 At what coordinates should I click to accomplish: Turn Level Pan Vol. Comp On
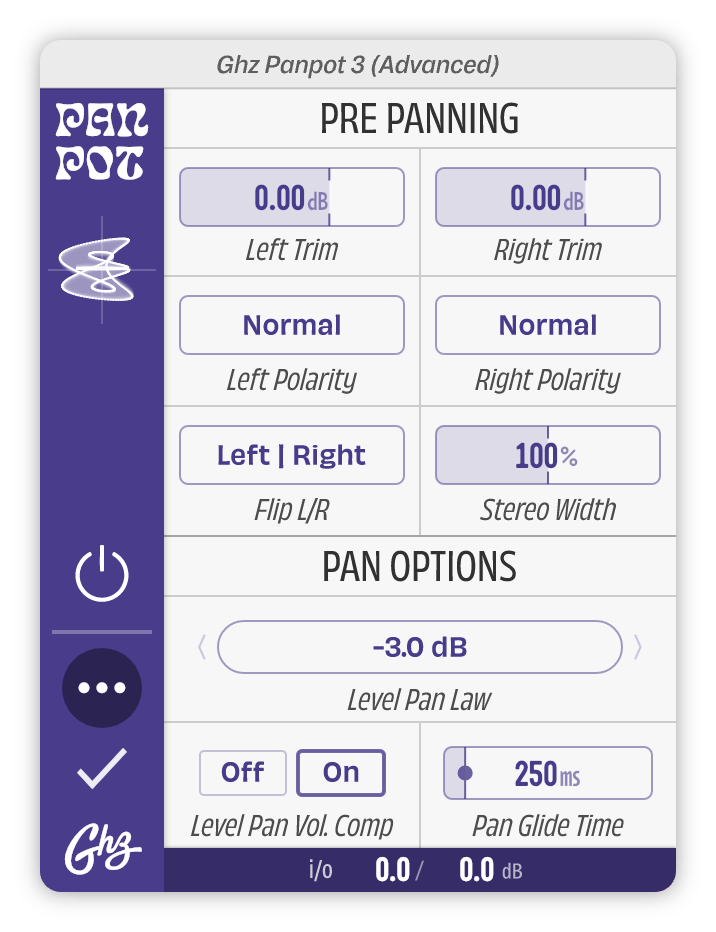[x=341, y=773]
